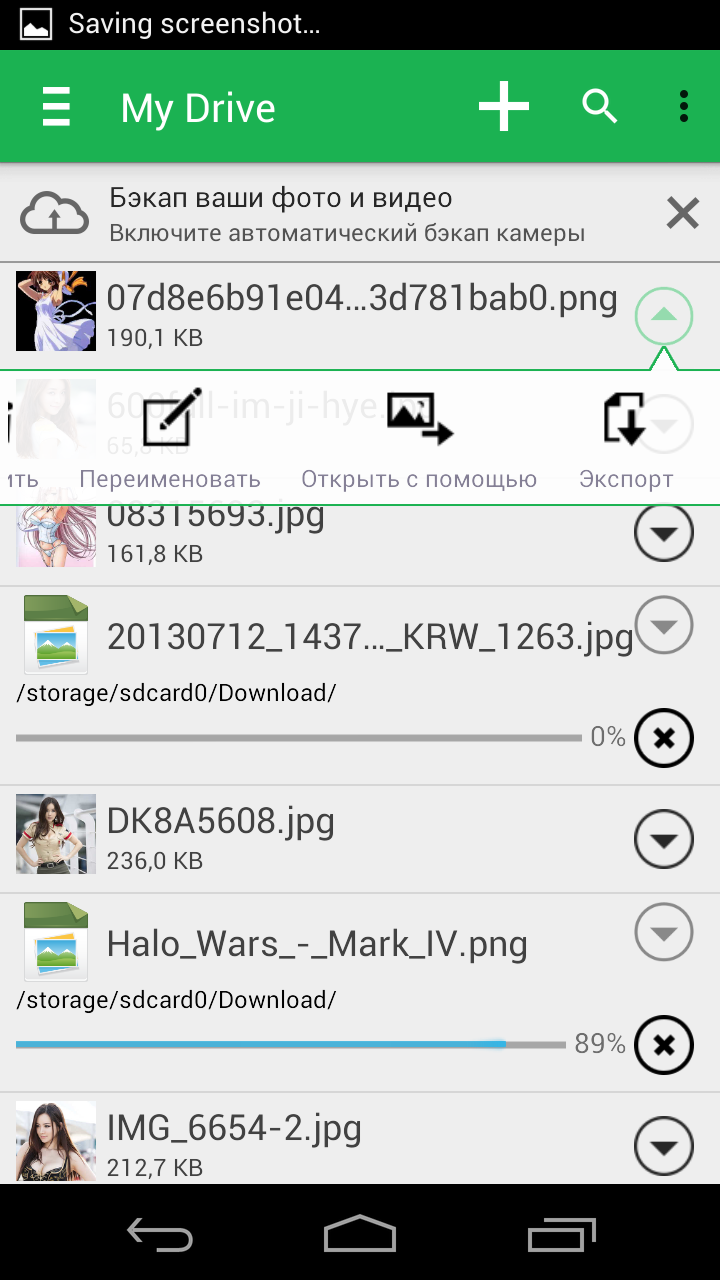Select Открыть с помощью action
The height and width of the screenshot is (1280, 720).
point(419,439)
